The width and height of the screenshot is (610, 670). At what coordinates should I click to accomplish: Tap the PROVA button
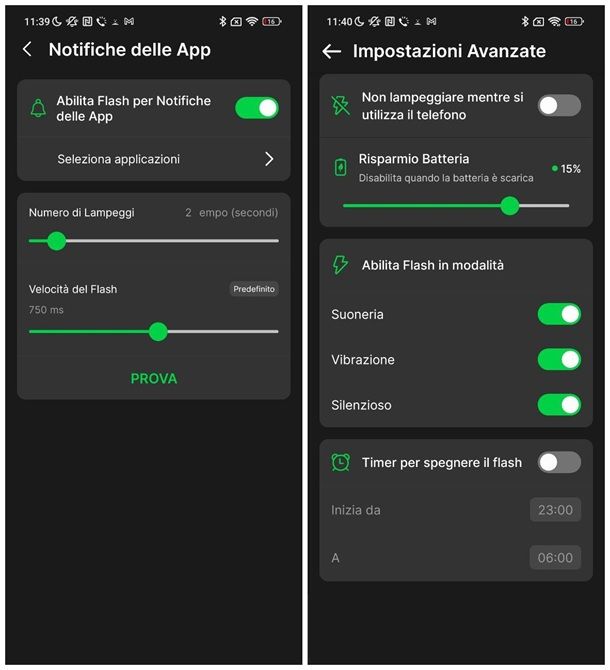(x=153, y=379)
